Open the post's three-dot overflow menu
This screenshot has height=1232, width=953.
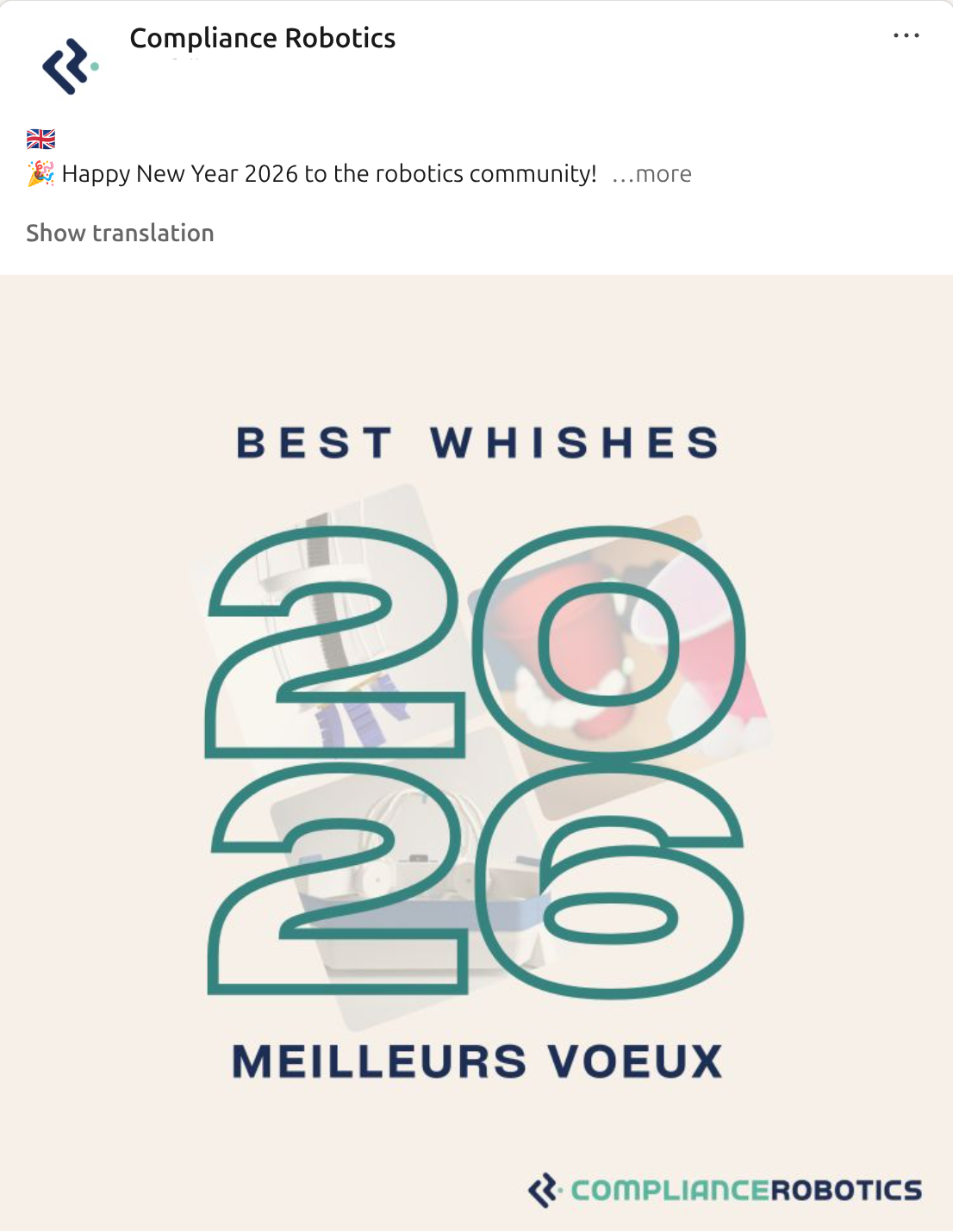click(x=906, y=36)
